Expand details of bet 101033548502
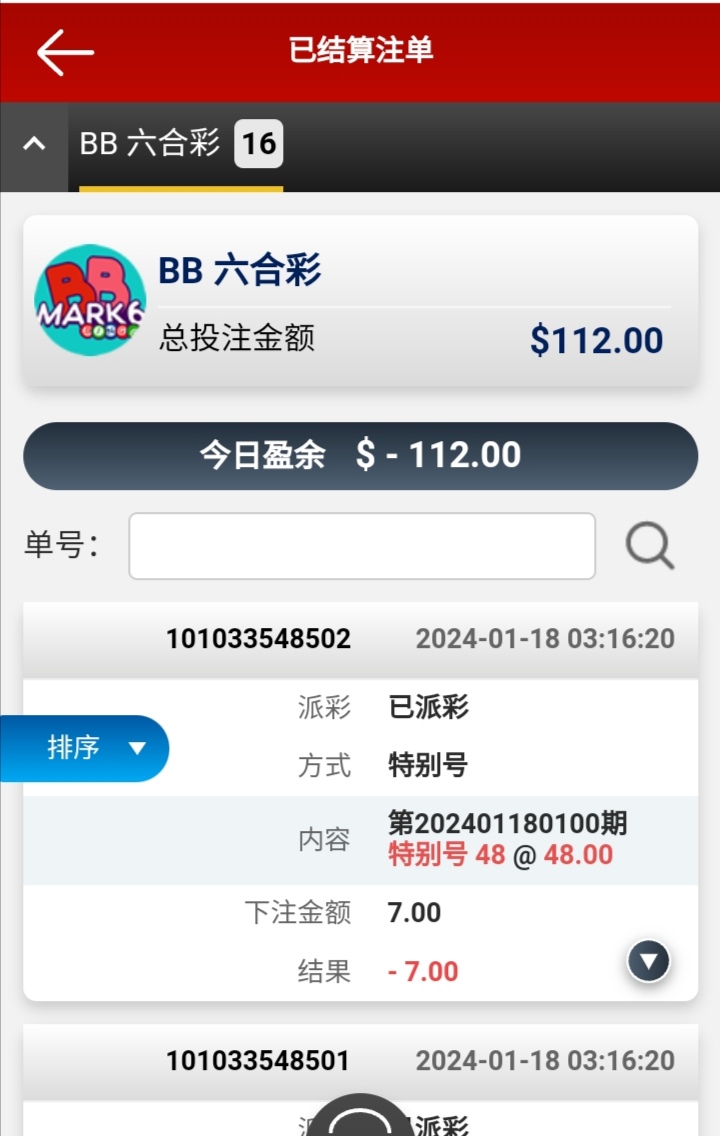The image size is (720, 1136). coord(649,962)
